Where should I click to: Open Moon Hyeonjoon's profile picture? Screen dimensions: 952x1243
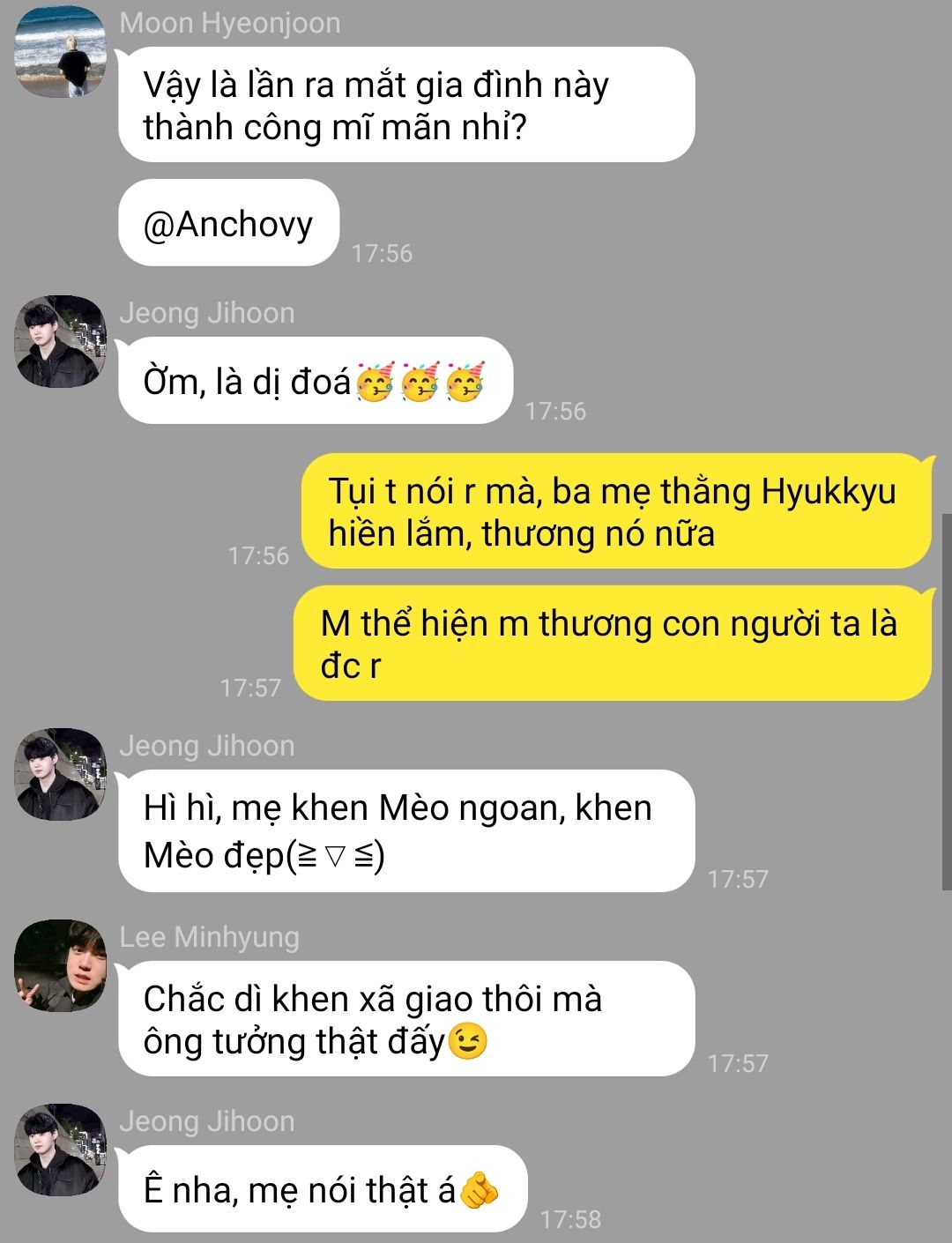click(61, 51)
